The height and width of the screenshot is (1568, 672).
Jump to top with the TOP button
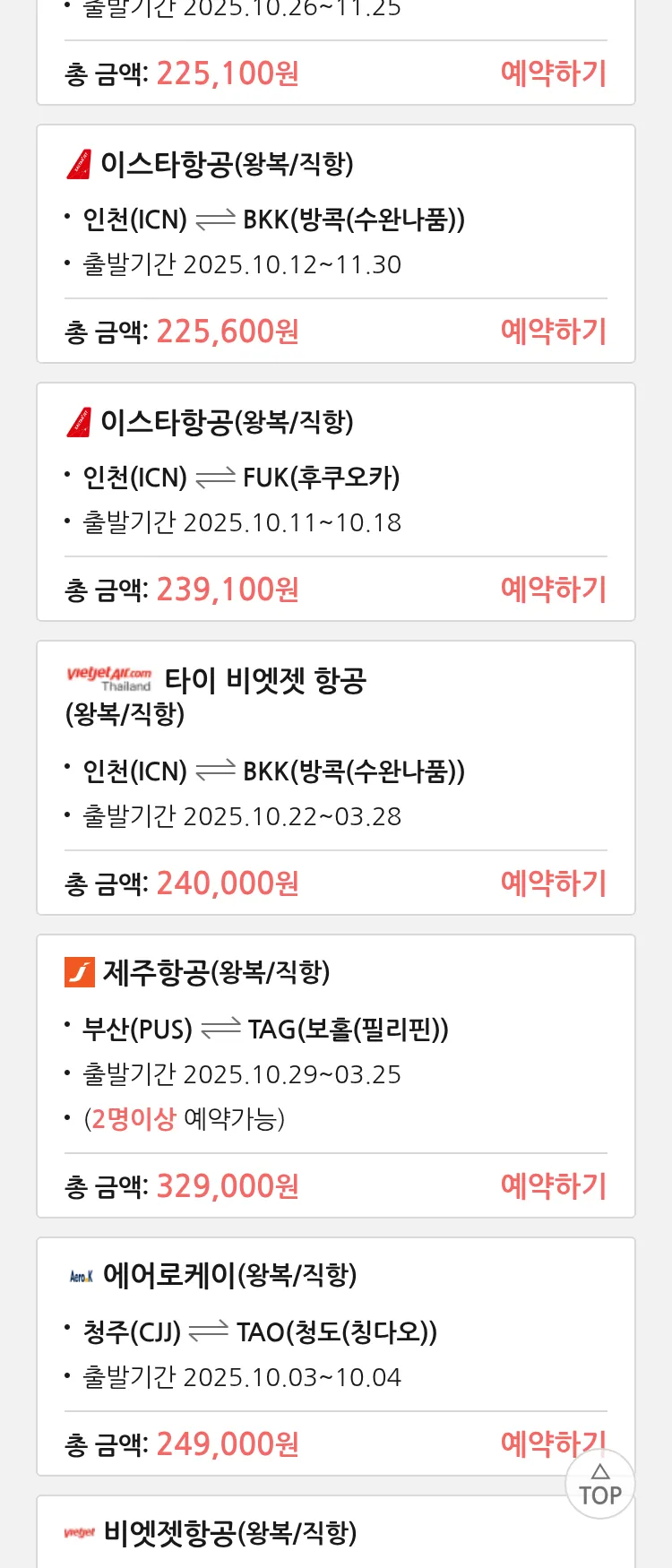pyautogui.click(x=600, y=1486)
